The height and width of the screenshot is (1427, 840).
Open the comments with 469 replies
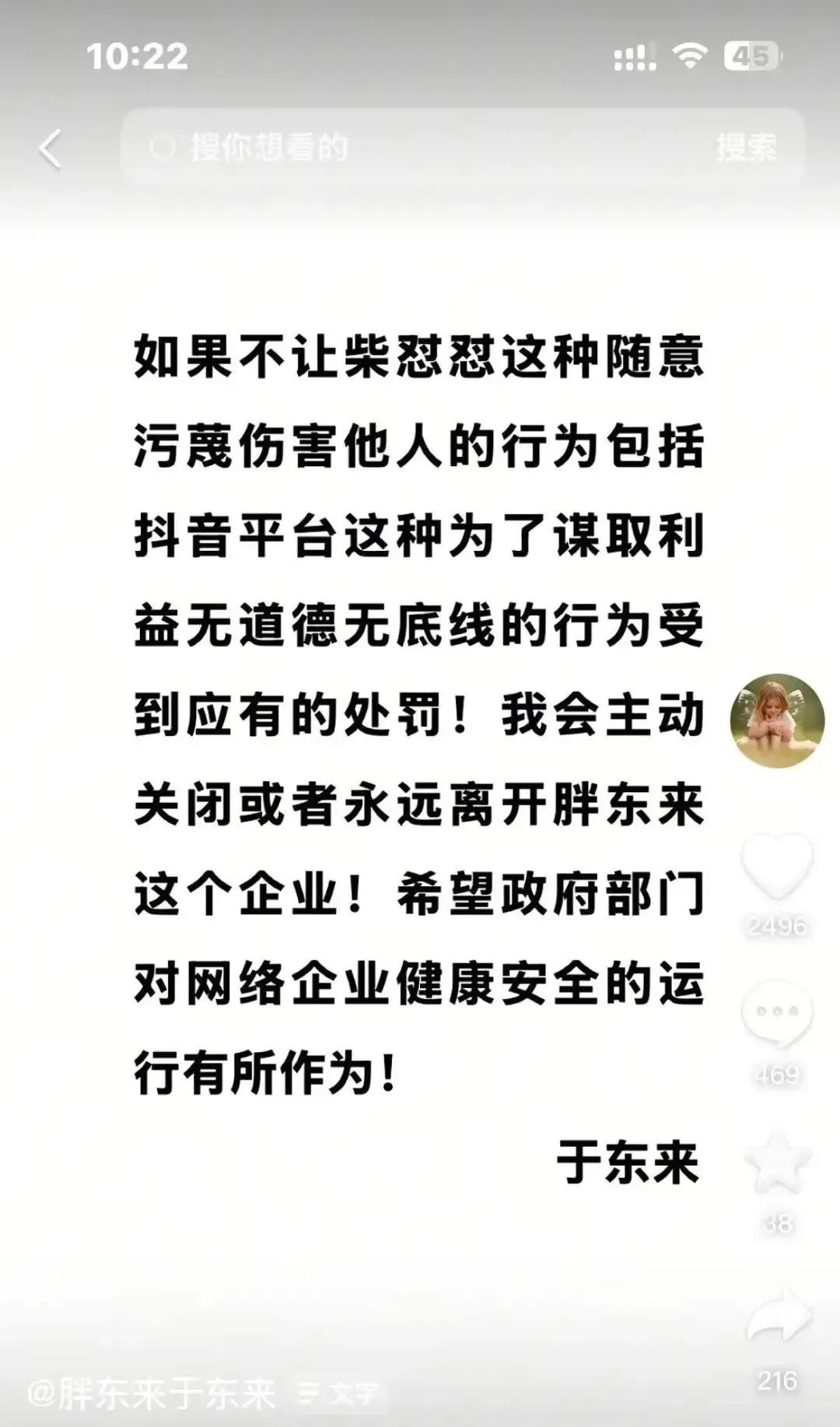click(x=777, y=1015)
